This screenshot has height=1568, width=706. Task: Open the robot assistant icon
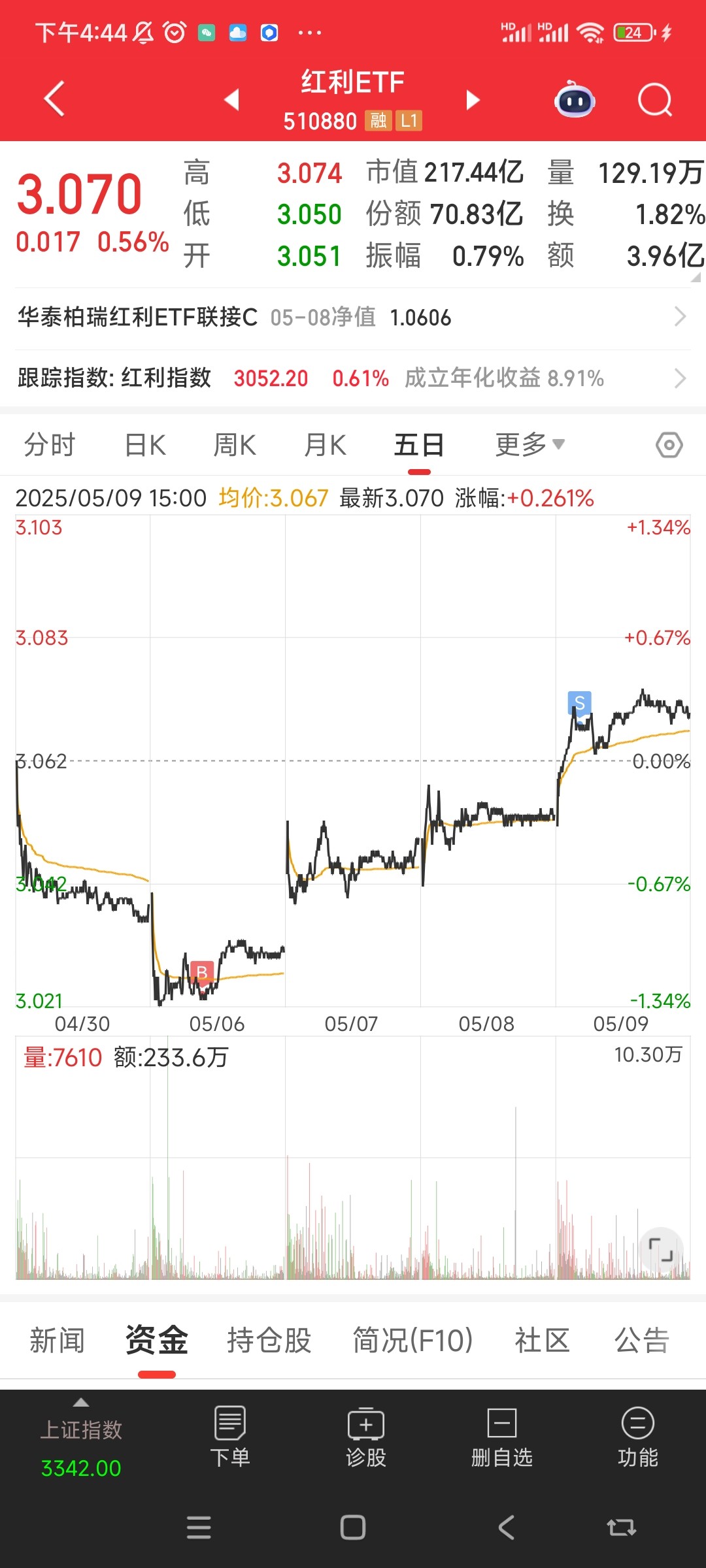click(575, 99)
